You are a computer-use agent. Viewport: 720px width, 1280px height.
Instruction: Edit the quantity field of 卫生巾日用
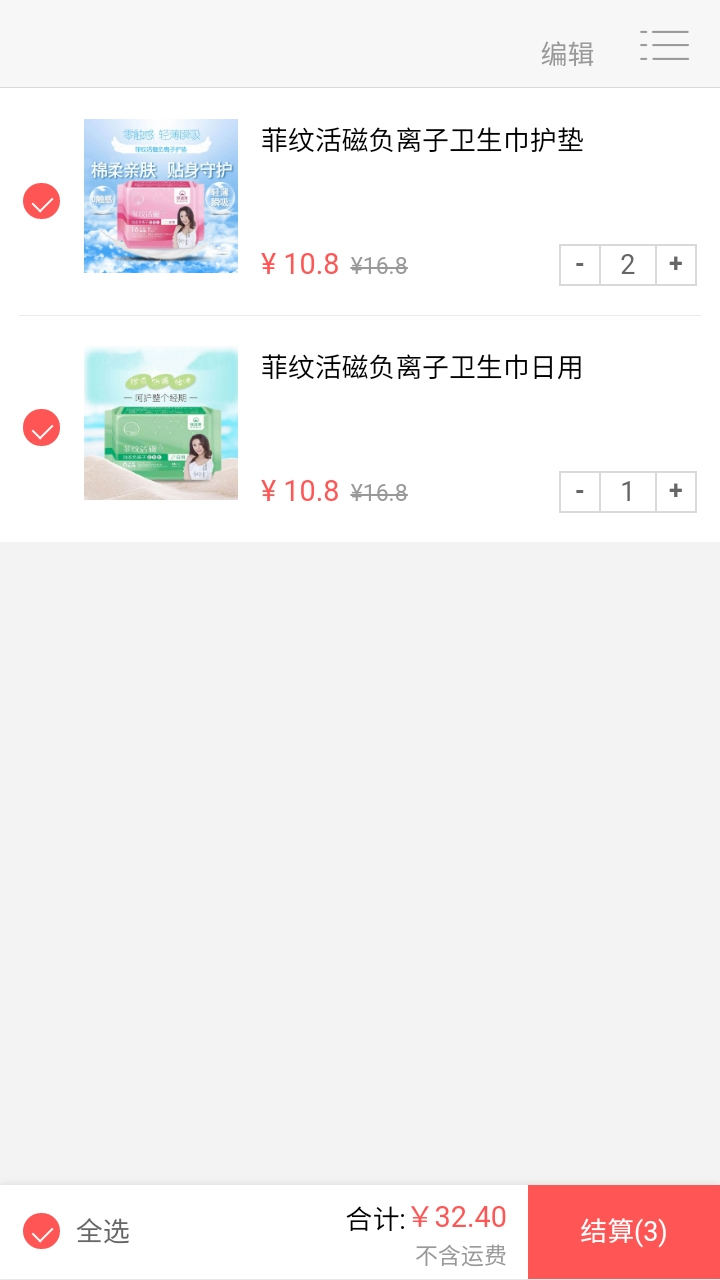(x=628, y=492)
